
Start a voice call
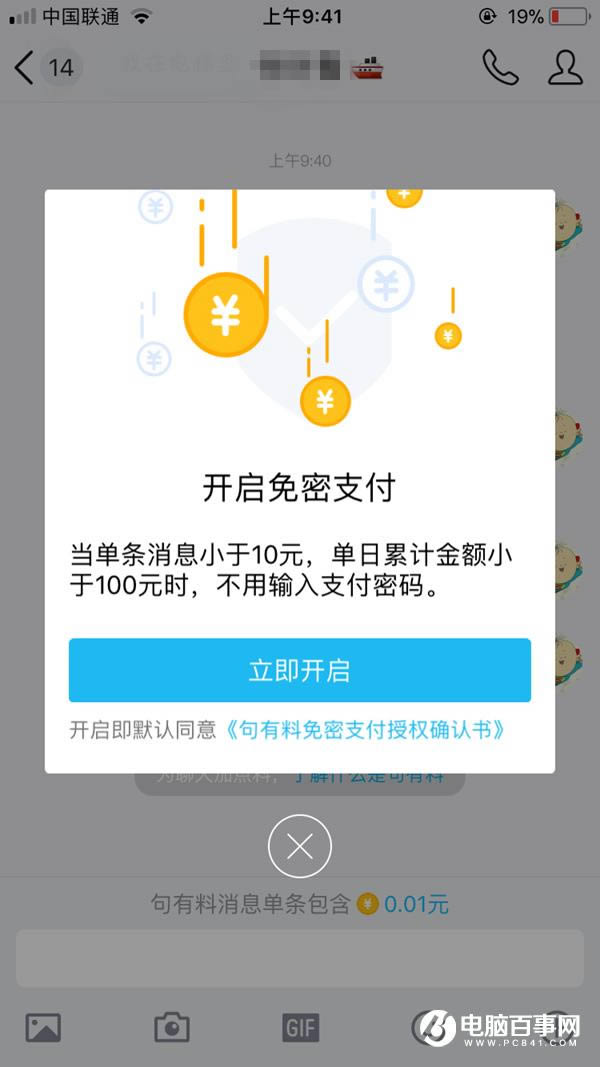coord(500,68)
